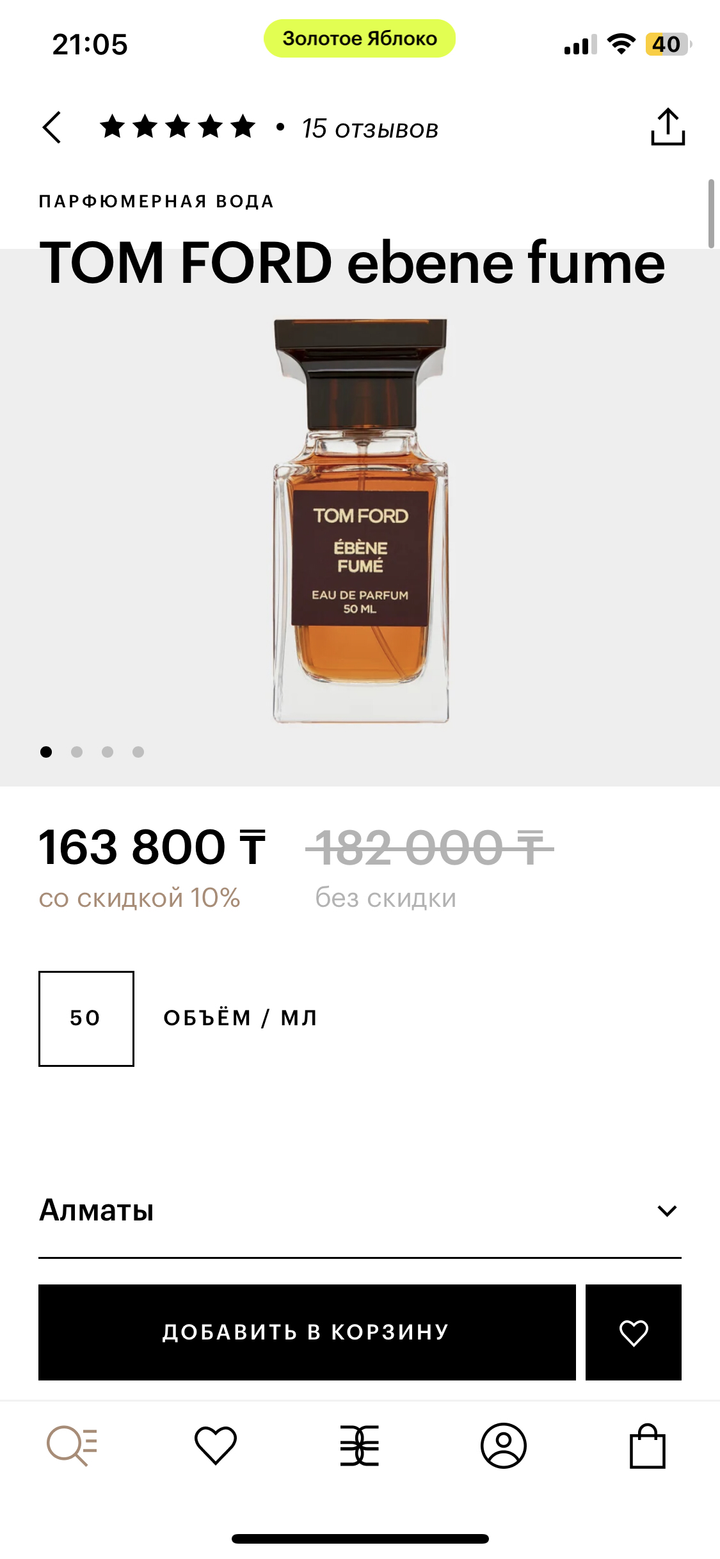Viewport: 720px width, 1559px height.
Task: Add perfume to favorites with heart button
Action: tap(633, 1332)
